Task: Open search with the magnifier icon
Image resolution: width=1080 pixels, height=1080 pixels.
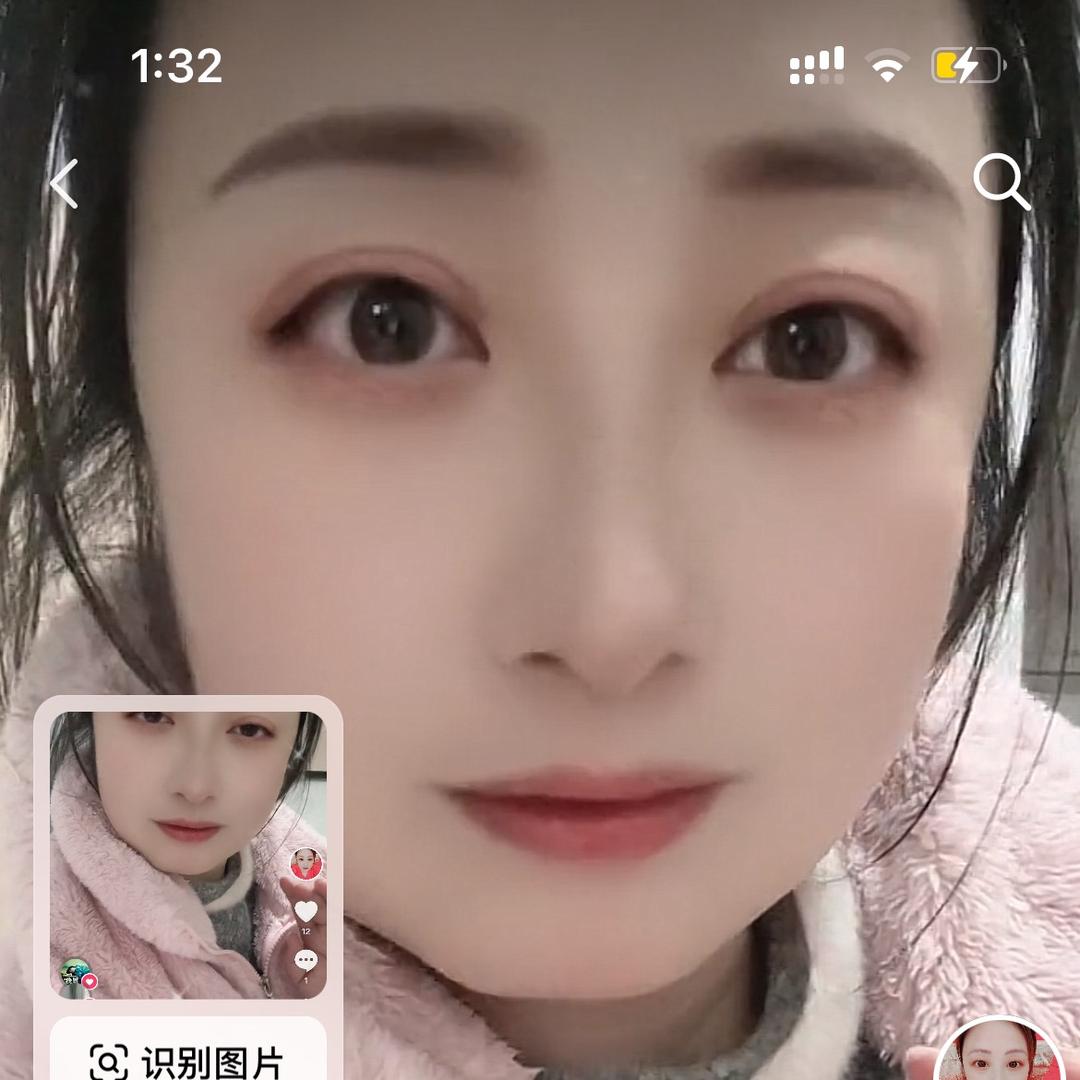Action: pos(1001,183)
